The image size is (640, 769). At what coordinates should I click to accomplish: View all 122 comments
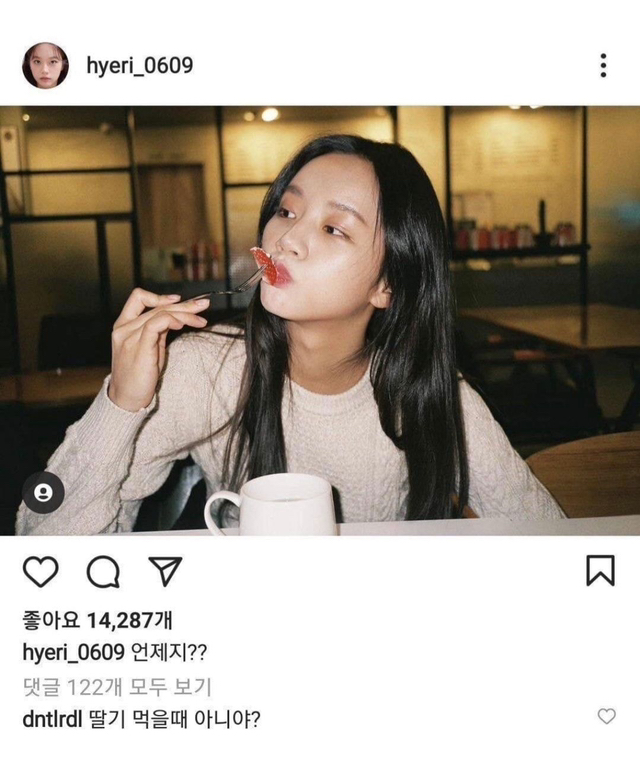117,686
